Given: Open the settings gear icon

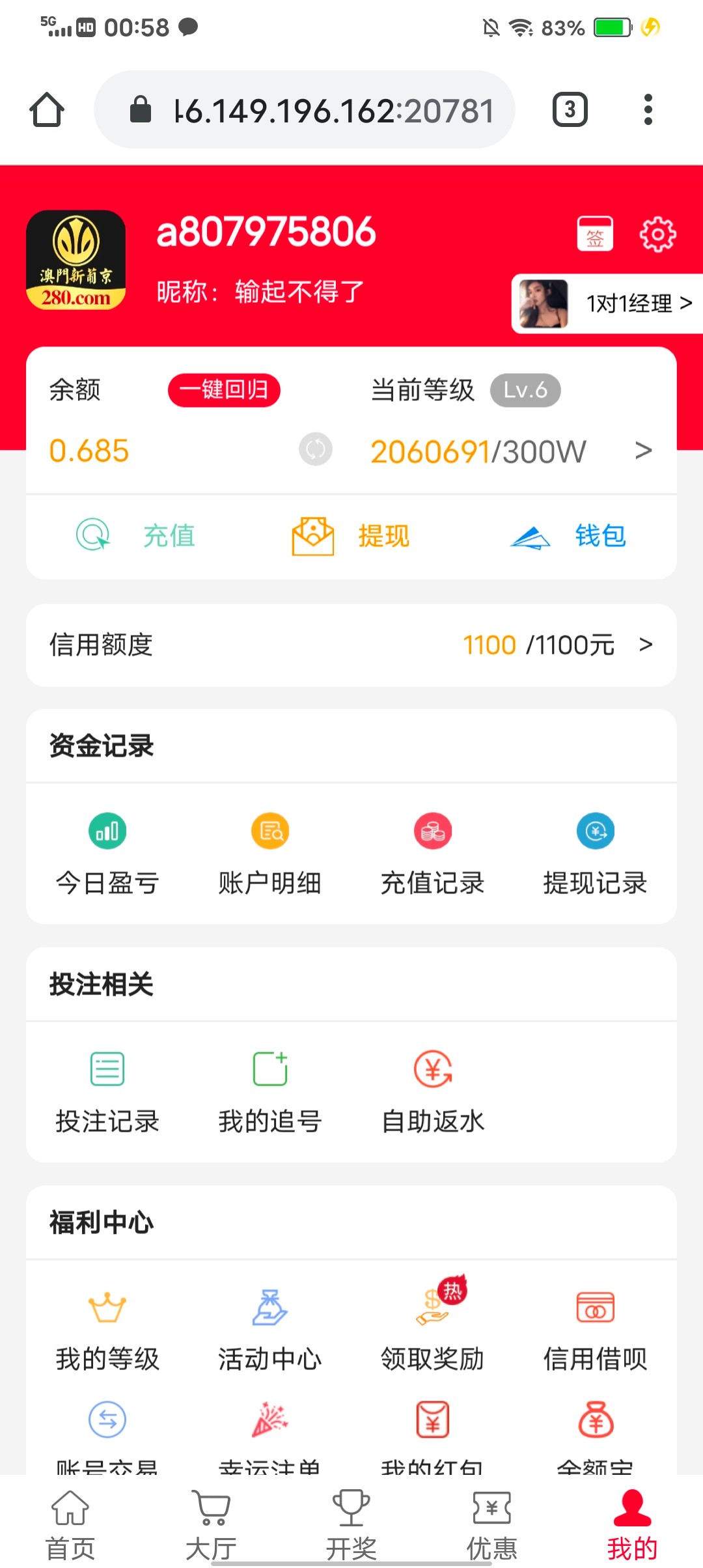Looking at the screenshot, I should pos(658,233).
